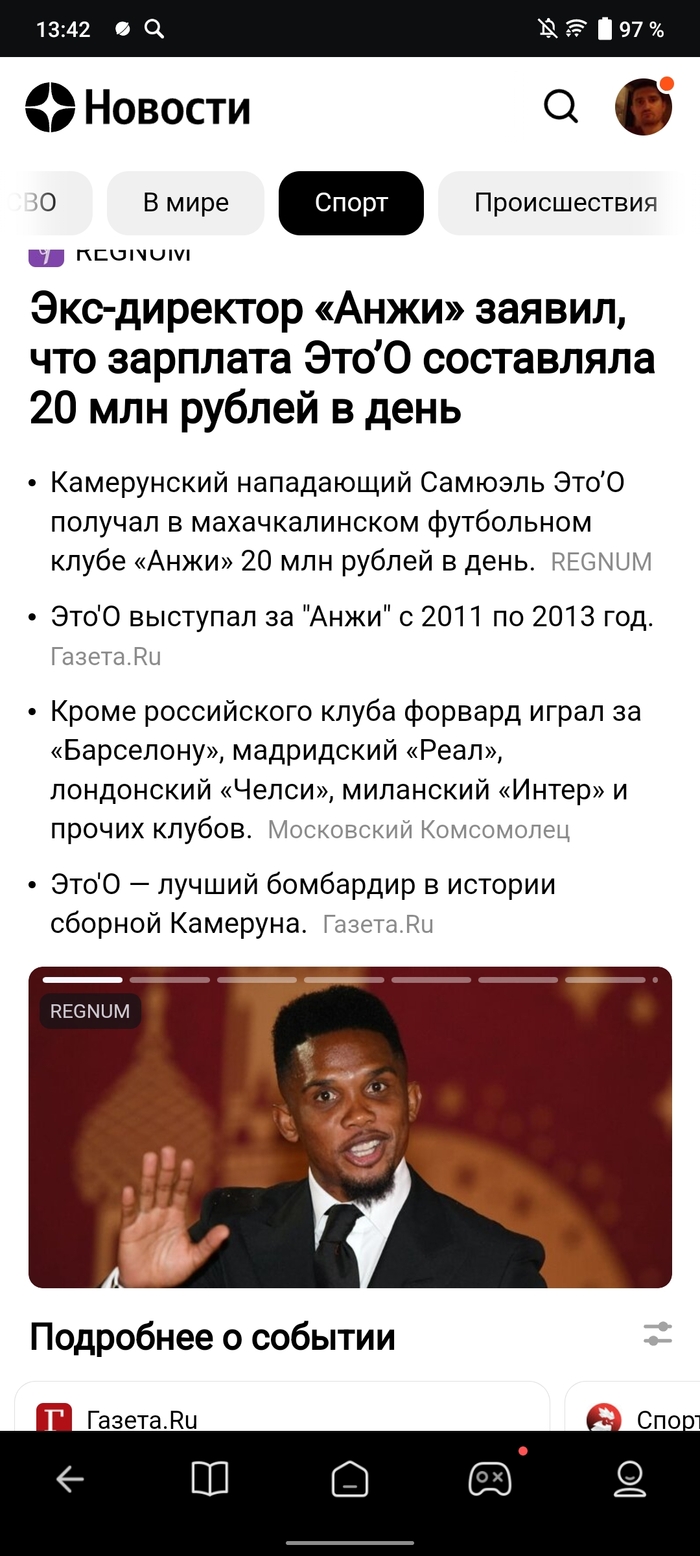The width and height of the screenshot is (700, 1556).
Task: Open the Это'О salary headline article
Action: pos(342,358)
